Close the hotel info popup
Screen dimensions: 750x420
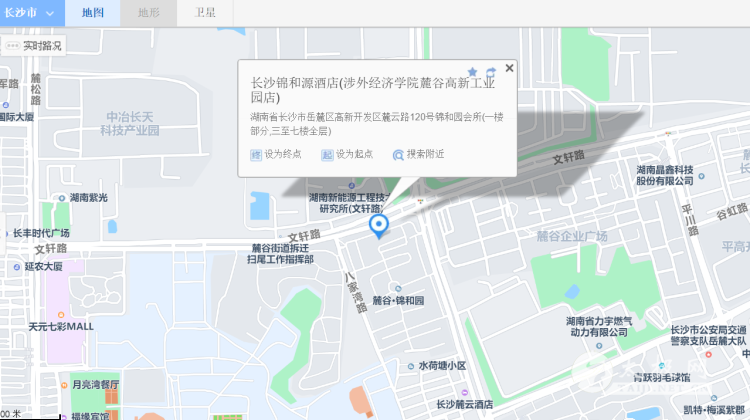click(x=509, y=68)
